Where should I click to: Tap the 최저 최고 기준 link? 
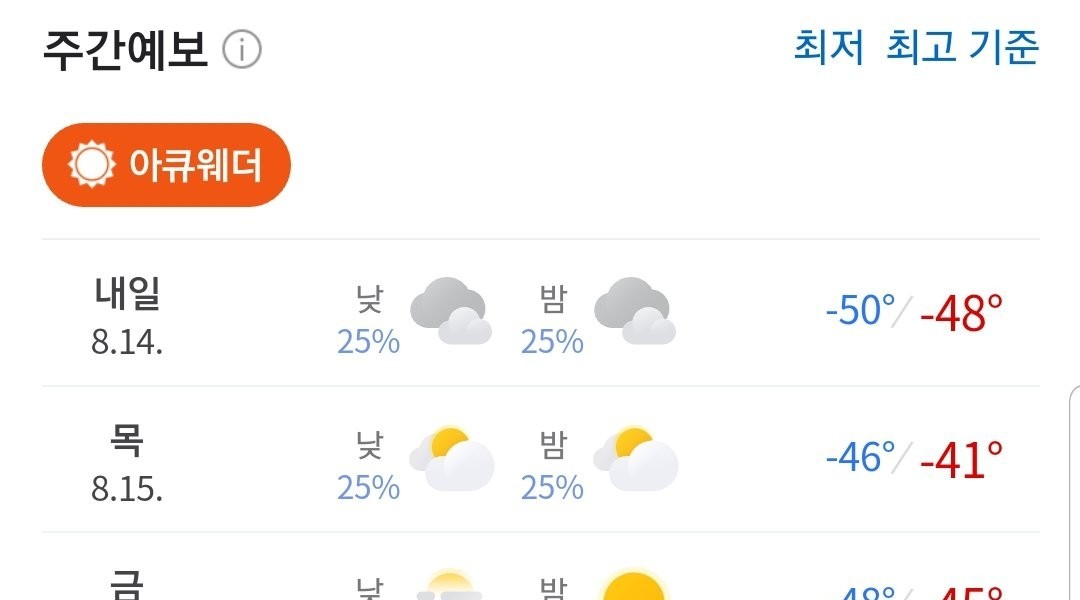[x=916, y=47]
